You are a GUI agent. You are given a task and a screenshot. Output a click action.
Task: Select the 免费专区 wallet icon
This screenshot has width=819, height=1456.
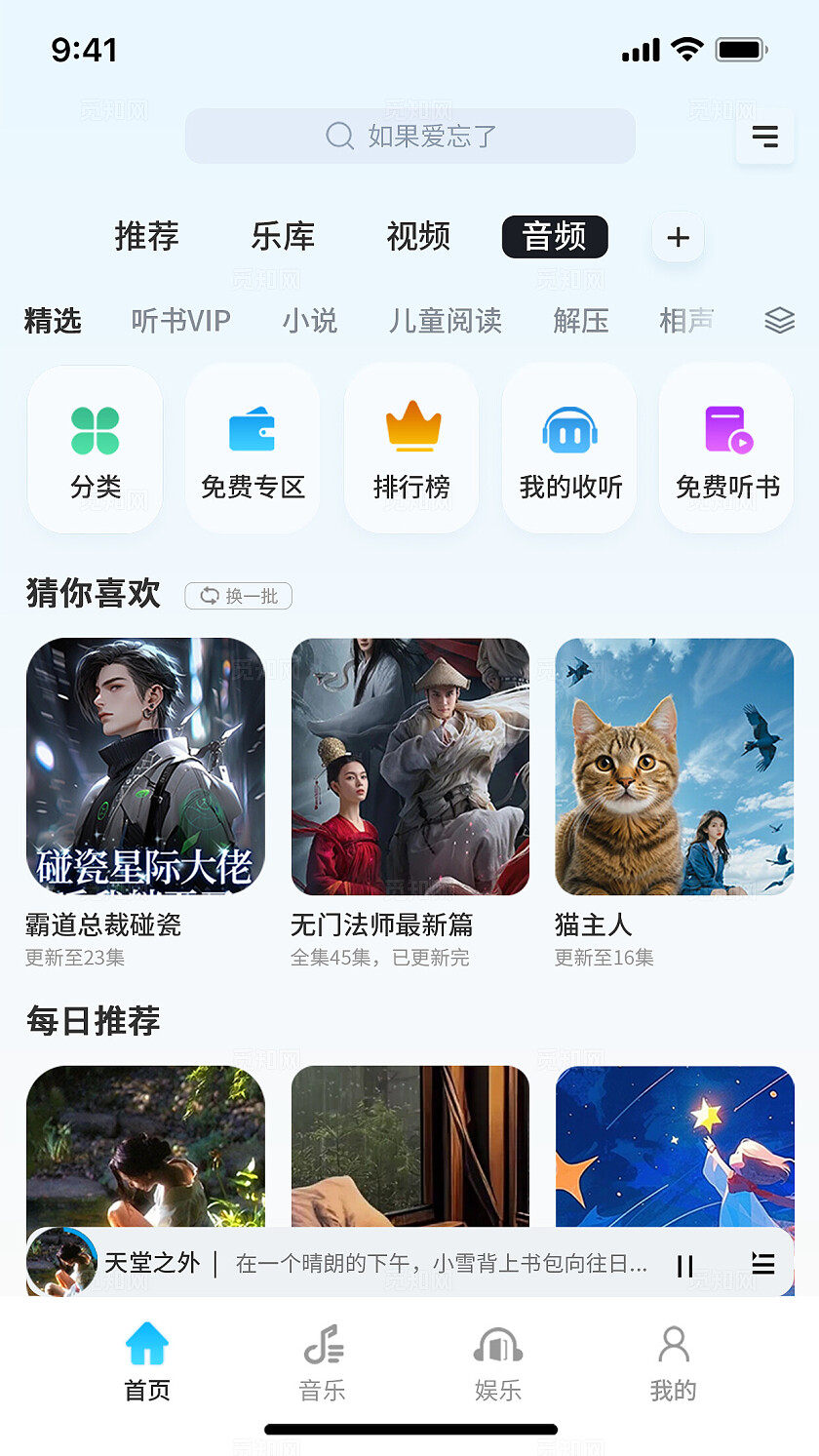point(253,448)
